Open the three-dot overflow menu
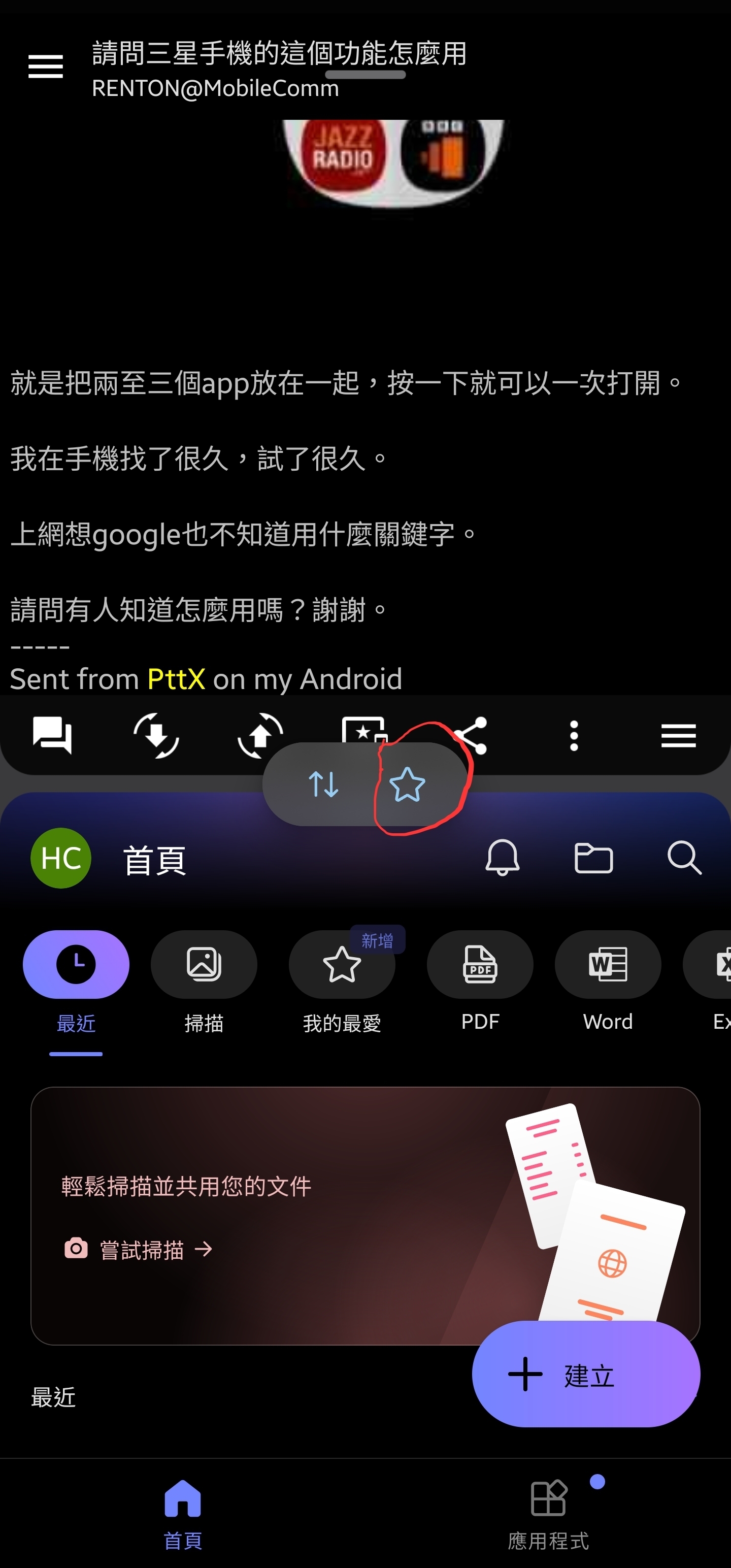731x1568 pixels. pos(573,735)
